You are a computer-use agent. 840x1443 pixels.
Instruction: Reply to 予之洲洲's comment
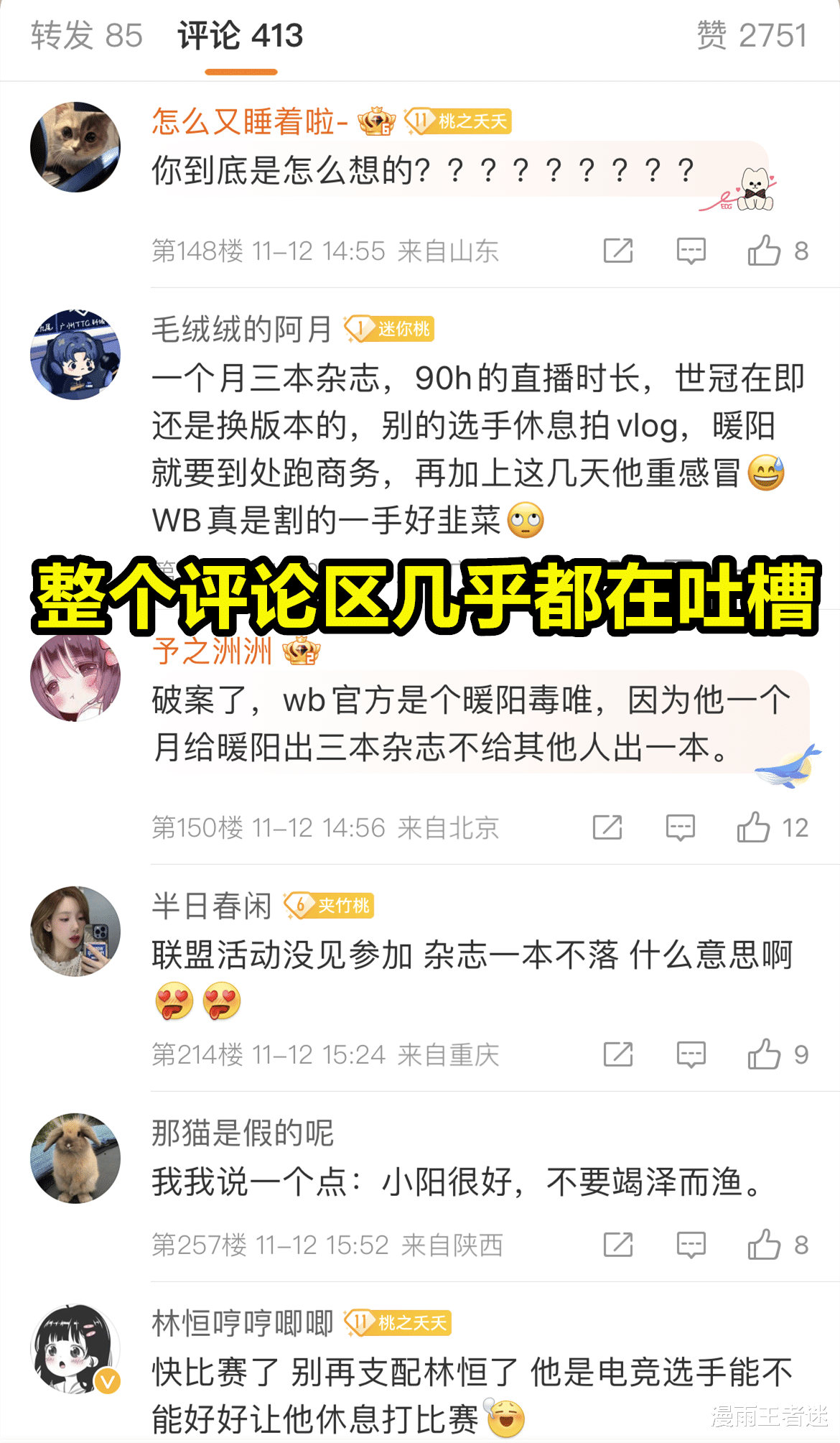pos(681,827)
